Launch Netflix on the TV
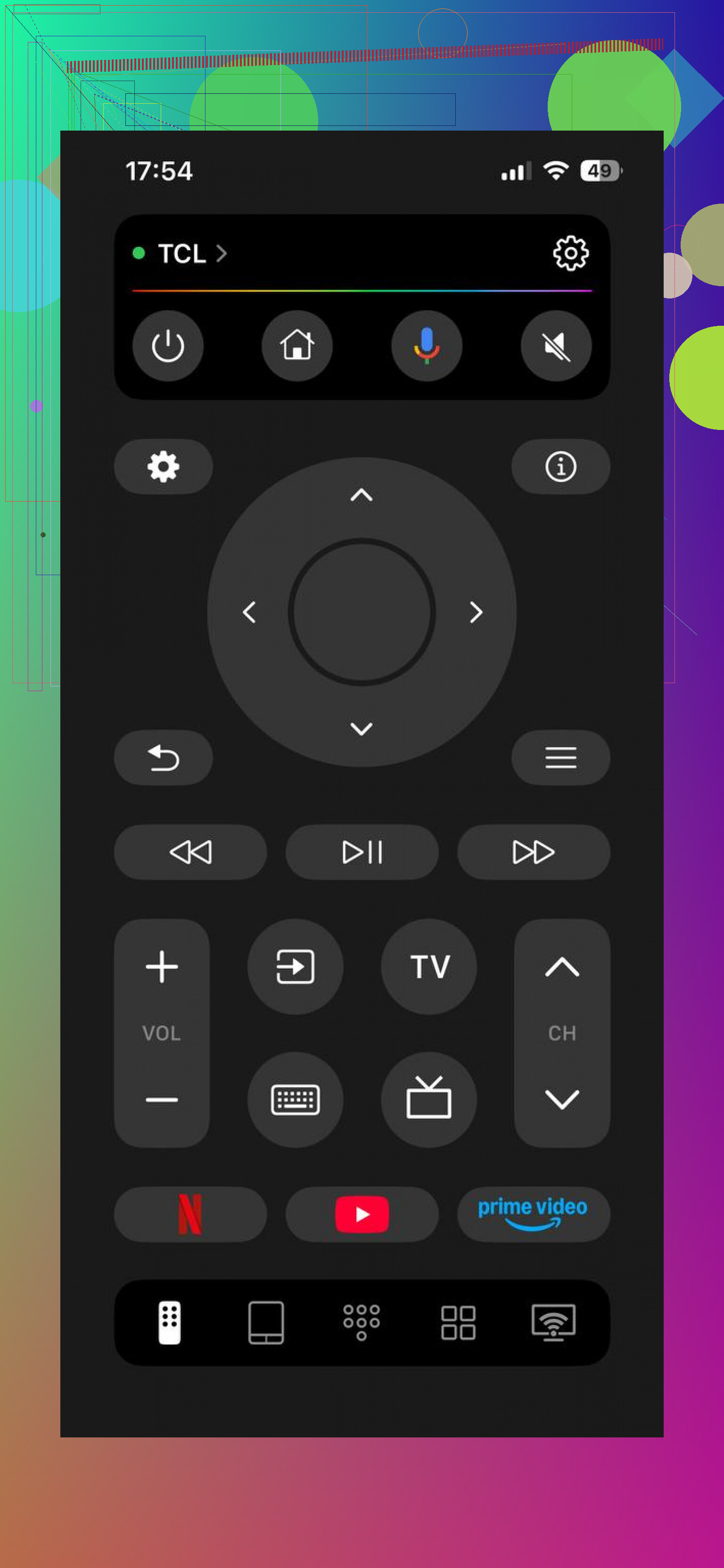Viewport: 724px width, 1568px height. pyautogui.click(x=190, y=1214)
